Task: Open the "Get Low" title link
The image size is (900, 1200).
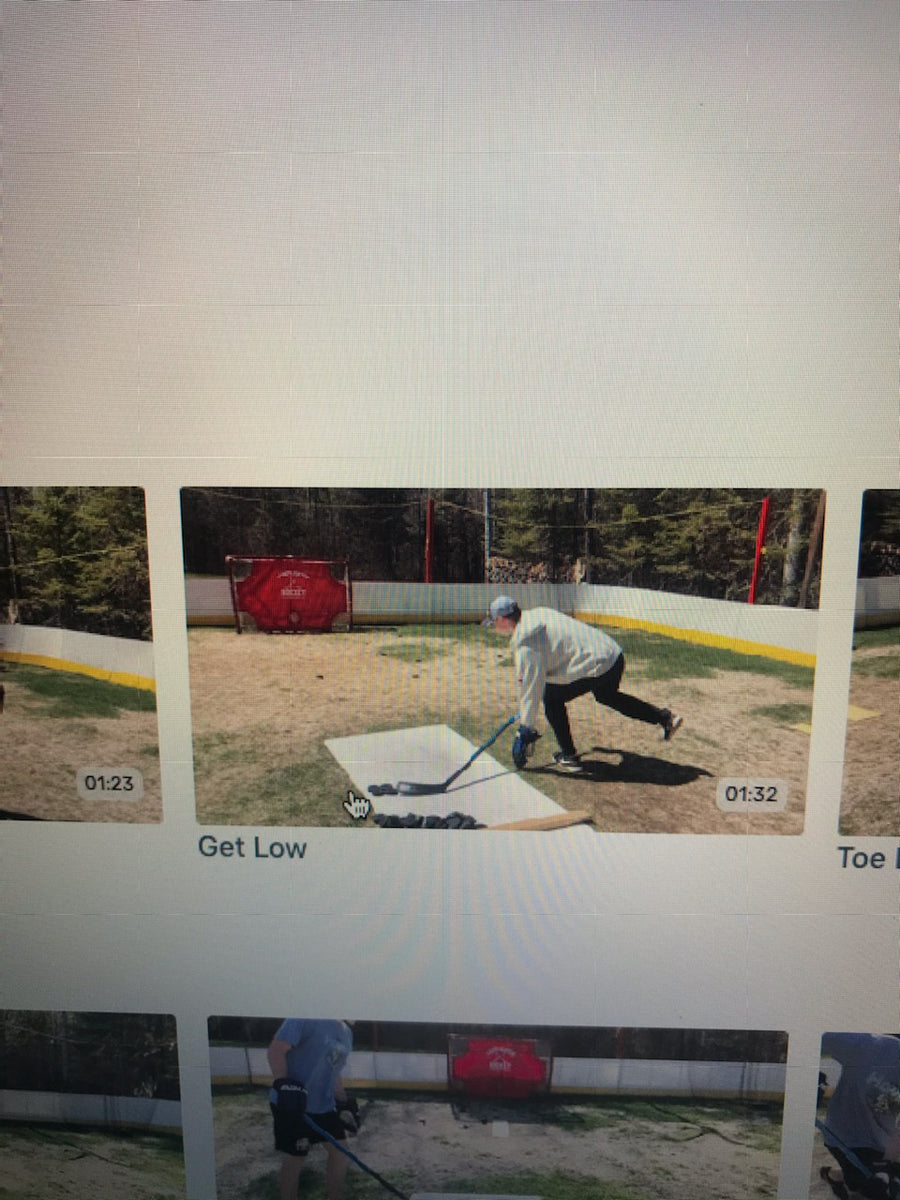Action: click(252, 848)
